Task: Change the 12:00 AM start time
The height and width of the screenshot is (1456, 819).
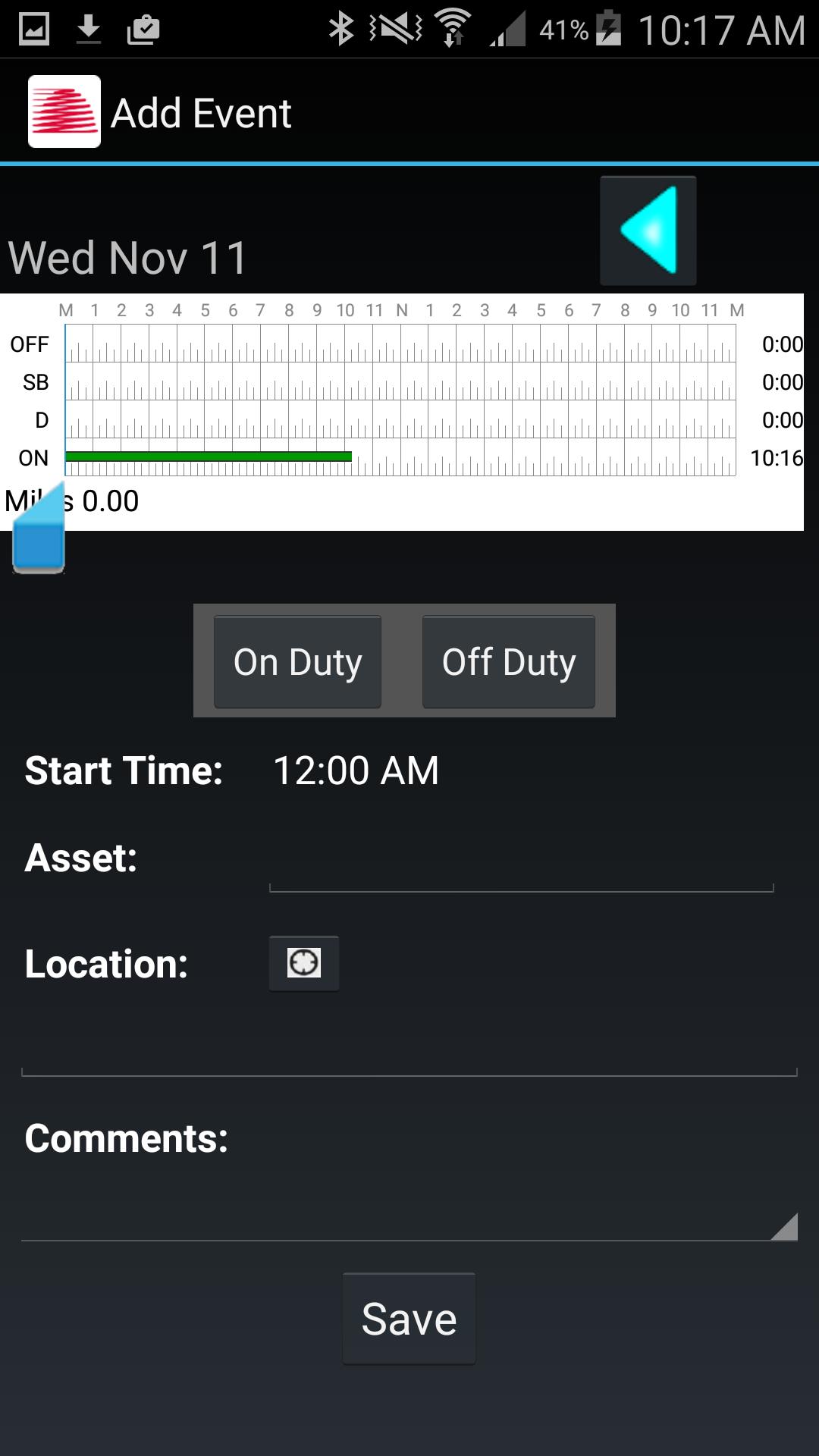Action: [x=356, y=770]
